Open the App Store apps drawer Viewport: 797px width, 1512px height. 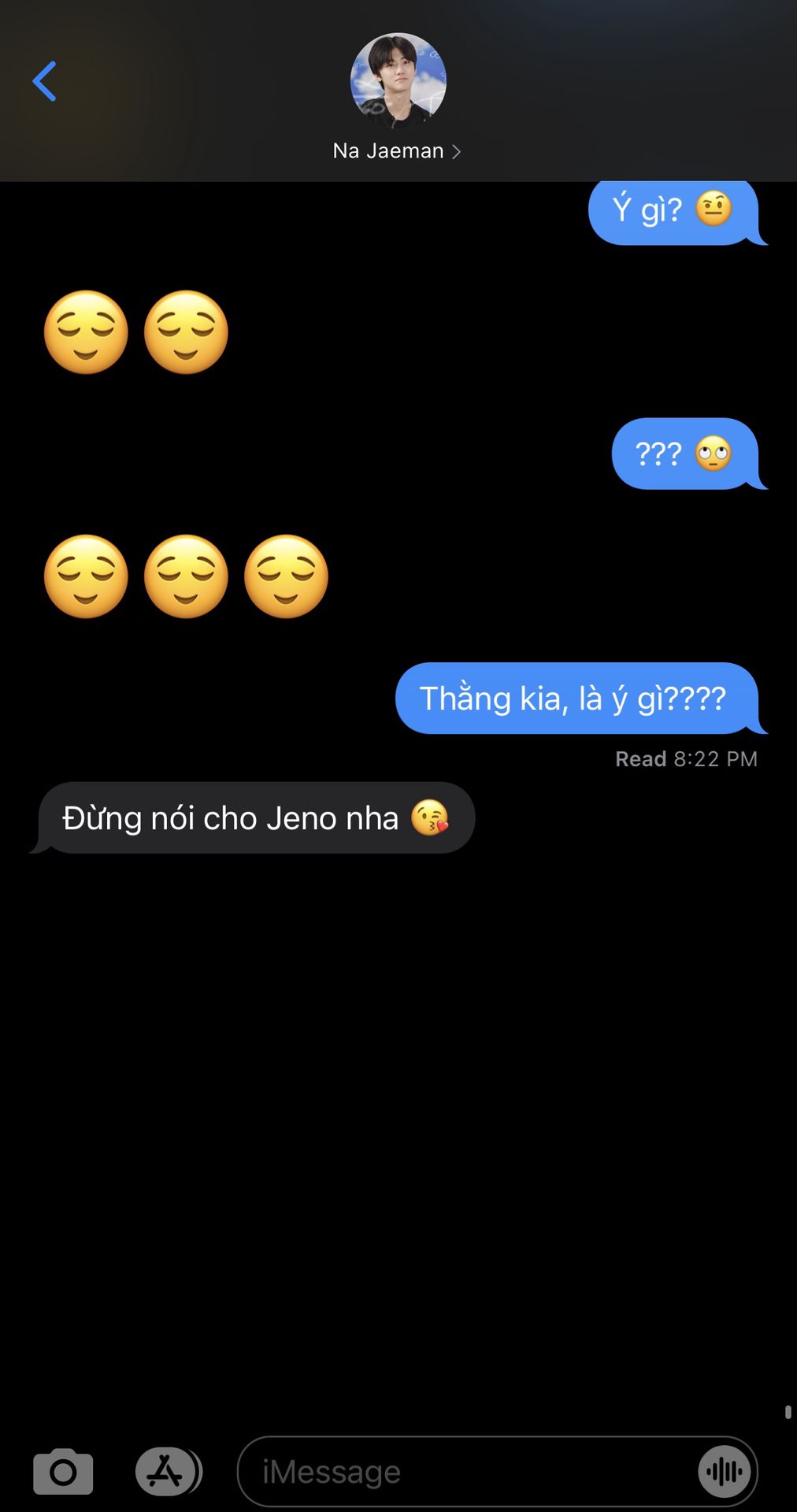[166, 1471]
